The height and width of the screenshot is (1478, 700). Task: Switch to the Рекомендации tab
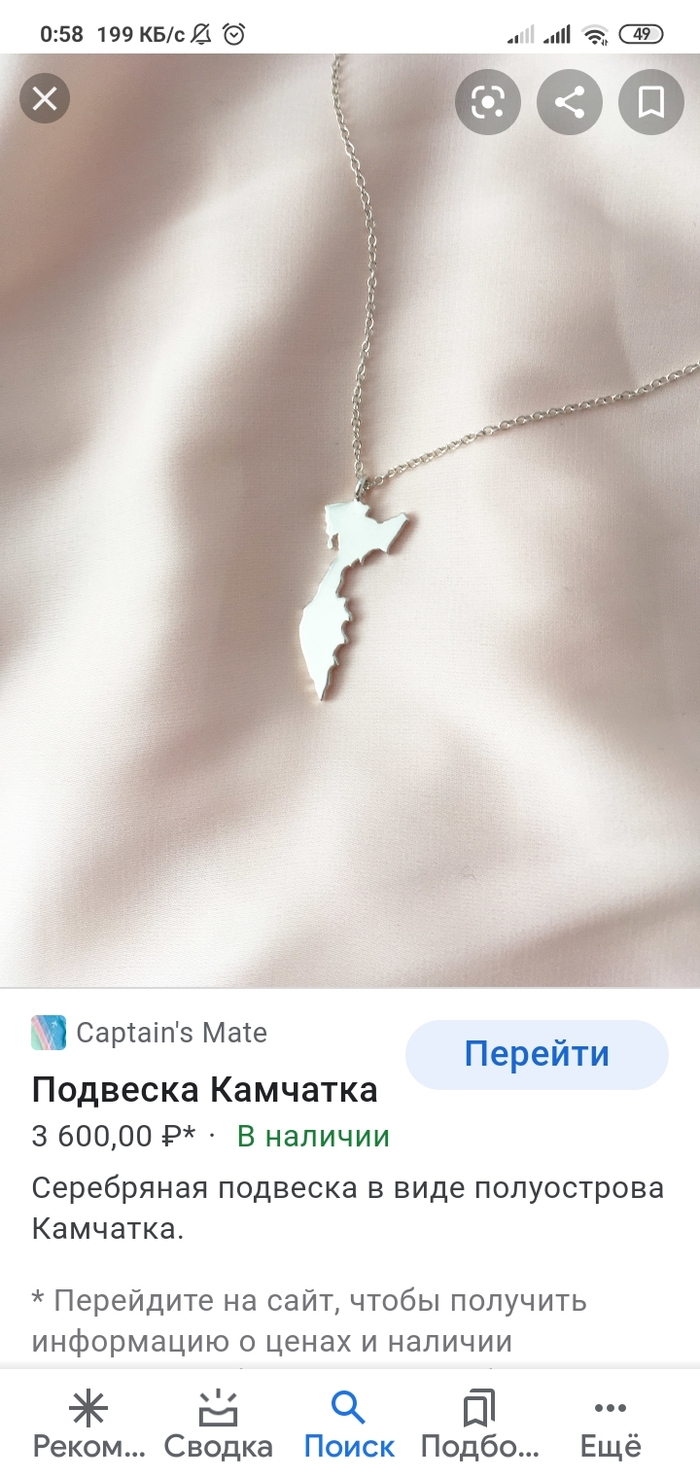point(88,1426)
